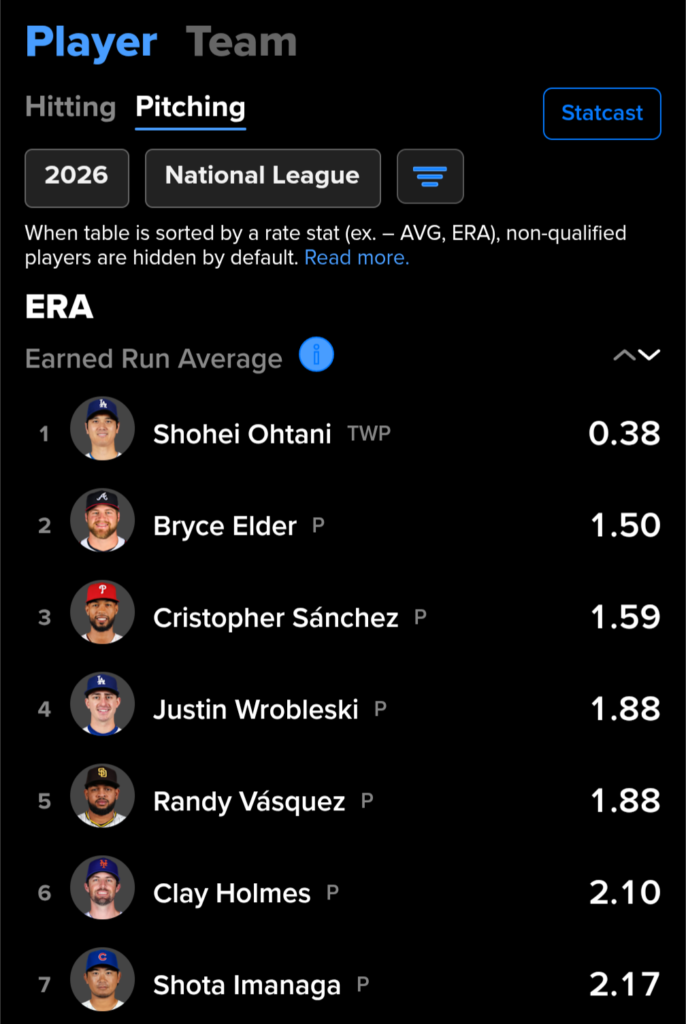Viewport: 686px width, 1024px height.
Task: Open Cristopher Sánchez's stats
Action: coord(275,618)
